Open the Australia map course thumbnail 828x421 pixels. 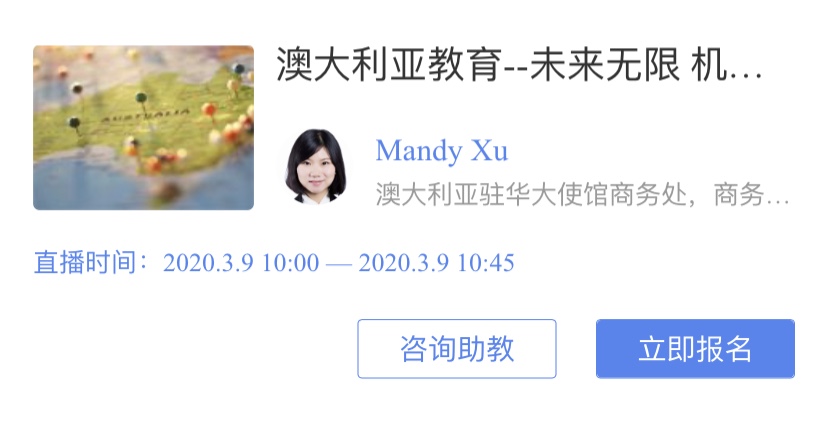[143, 127]
